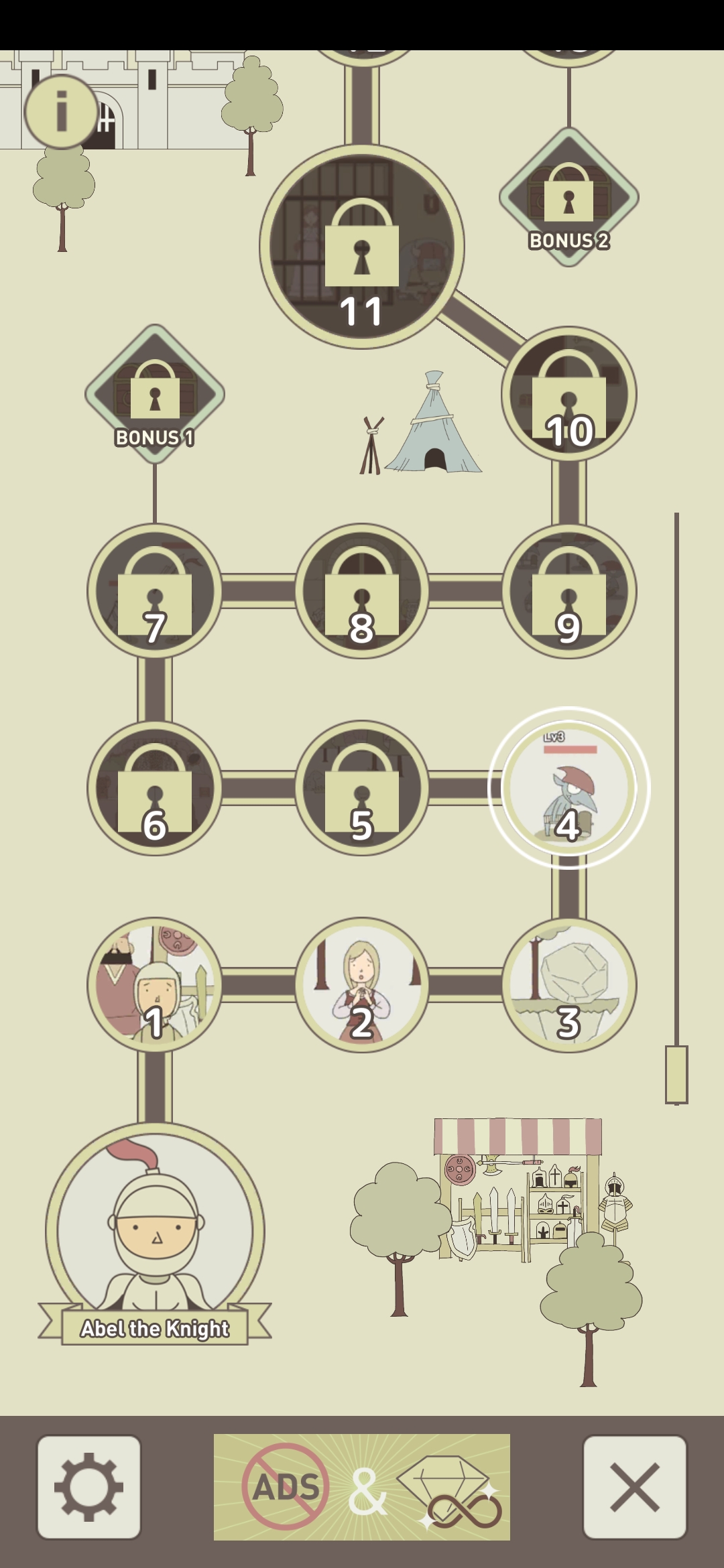The height and width of the screenshot is (1568, 724).
Task: Open level 2 with the maiden
Action: coord(362,984)
